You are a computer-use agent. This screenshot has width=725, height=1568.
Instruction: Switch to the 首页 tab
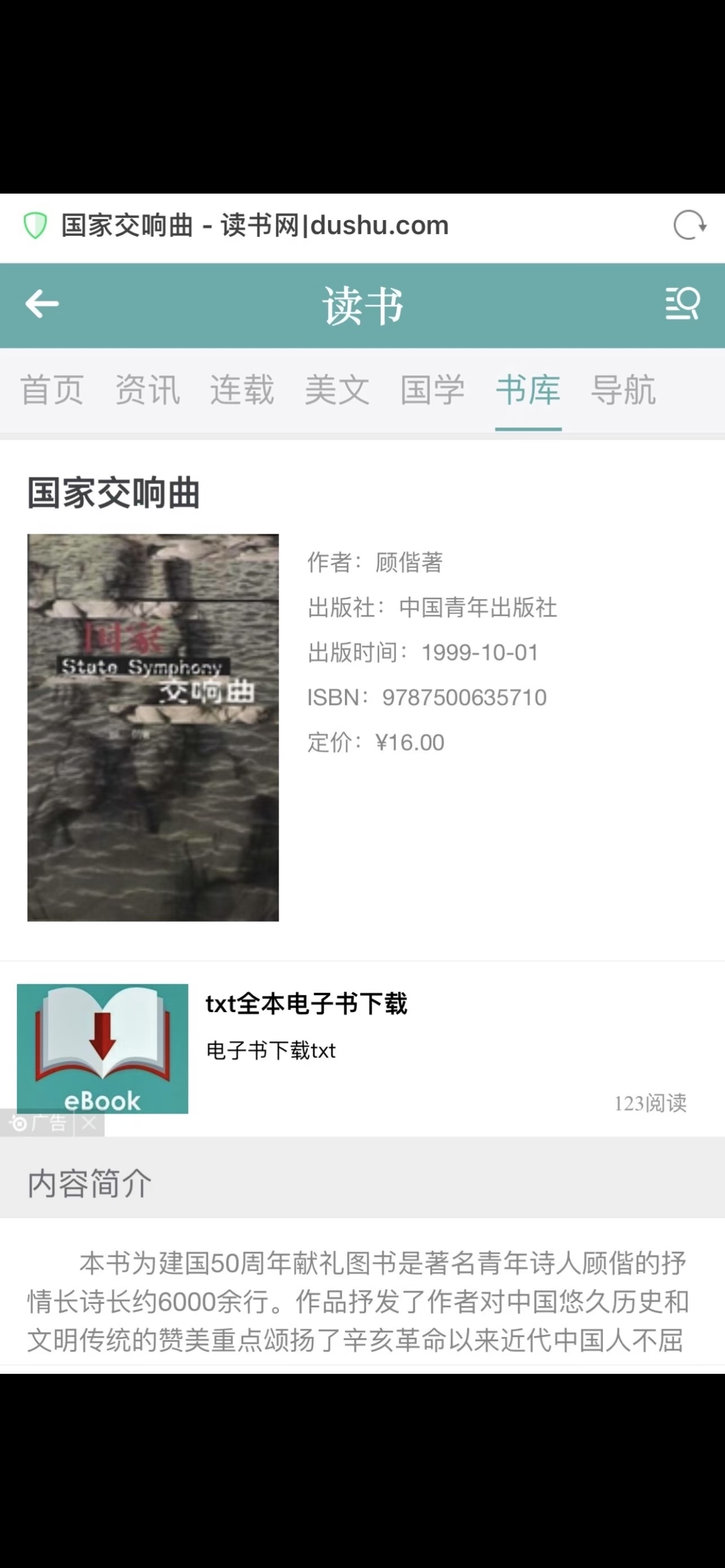pyautogui.click(x=52, y=389)
